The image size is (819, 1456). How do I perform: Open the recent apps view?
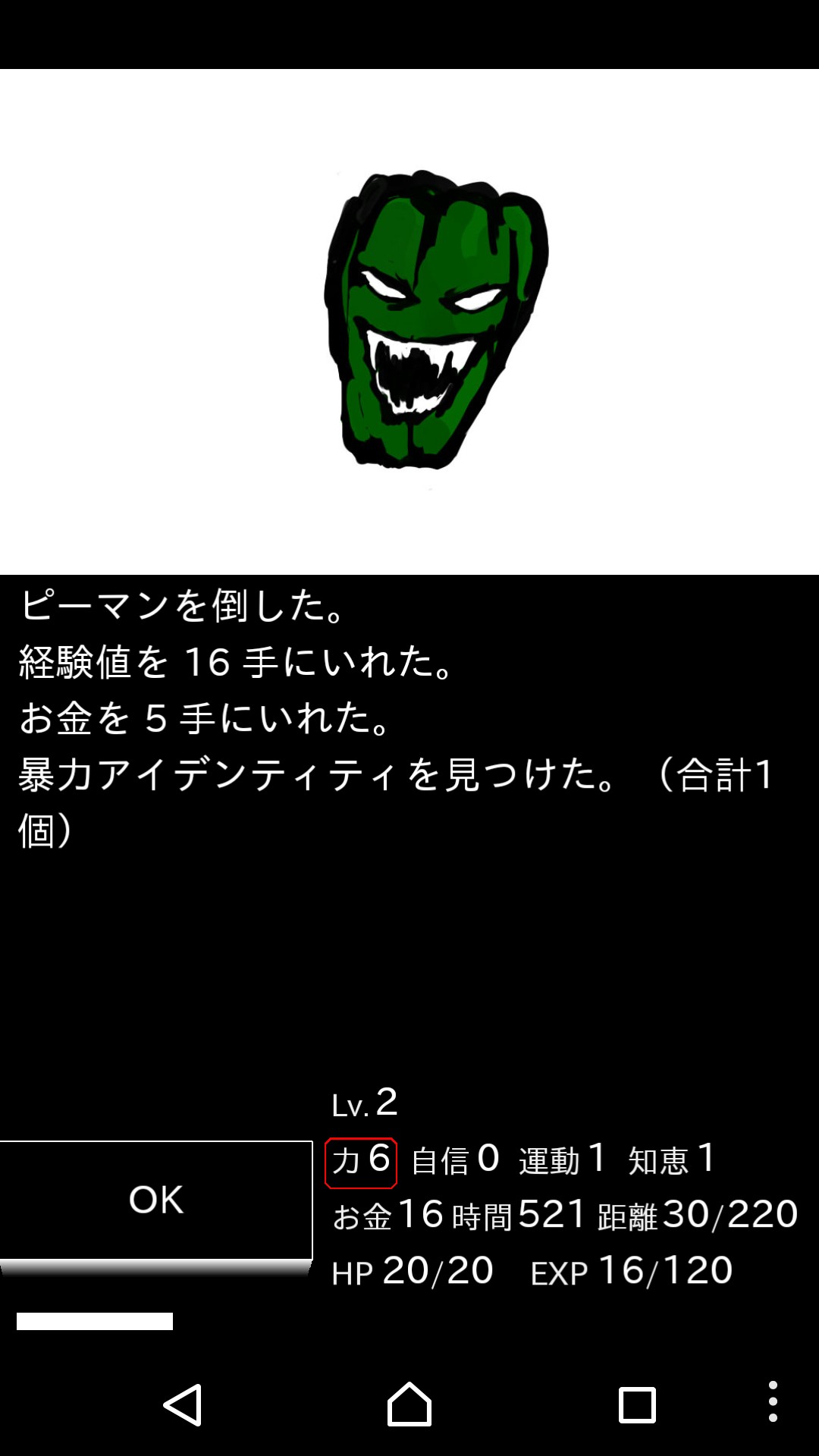click(x=637, y=1405)
